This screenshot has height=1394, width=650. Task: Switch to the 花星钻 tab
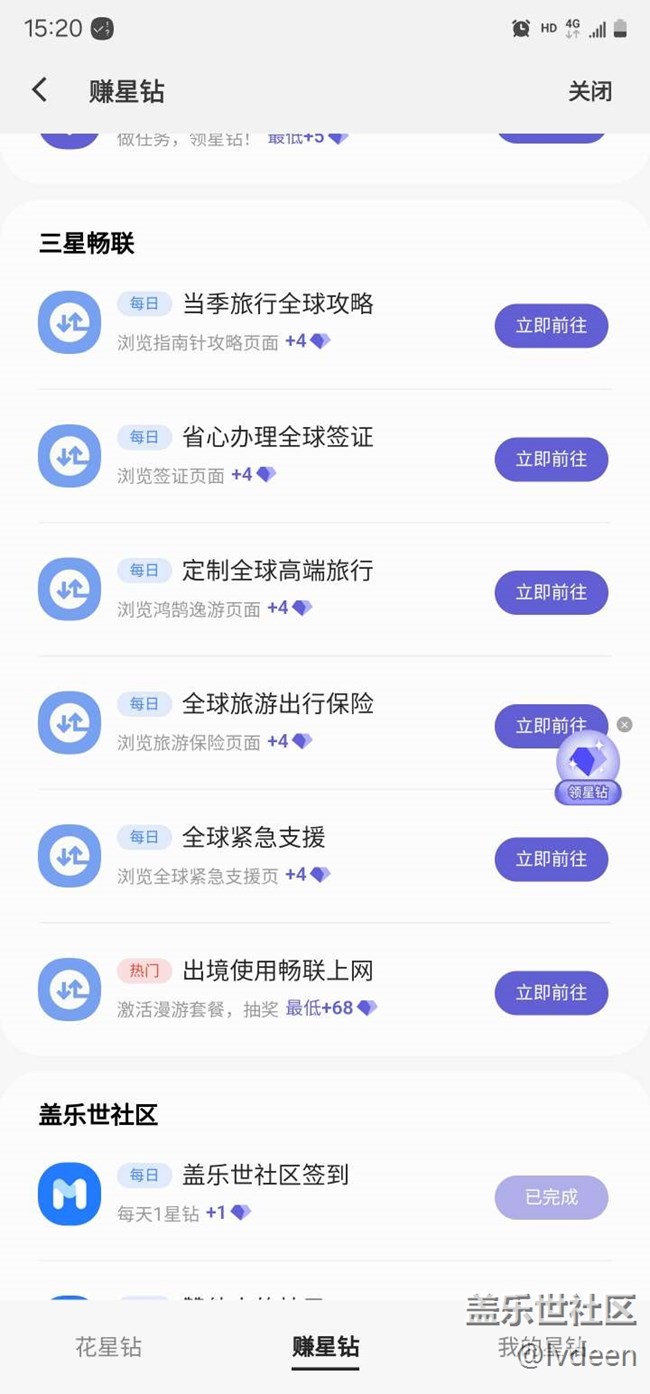click(x=109, y=1347)
